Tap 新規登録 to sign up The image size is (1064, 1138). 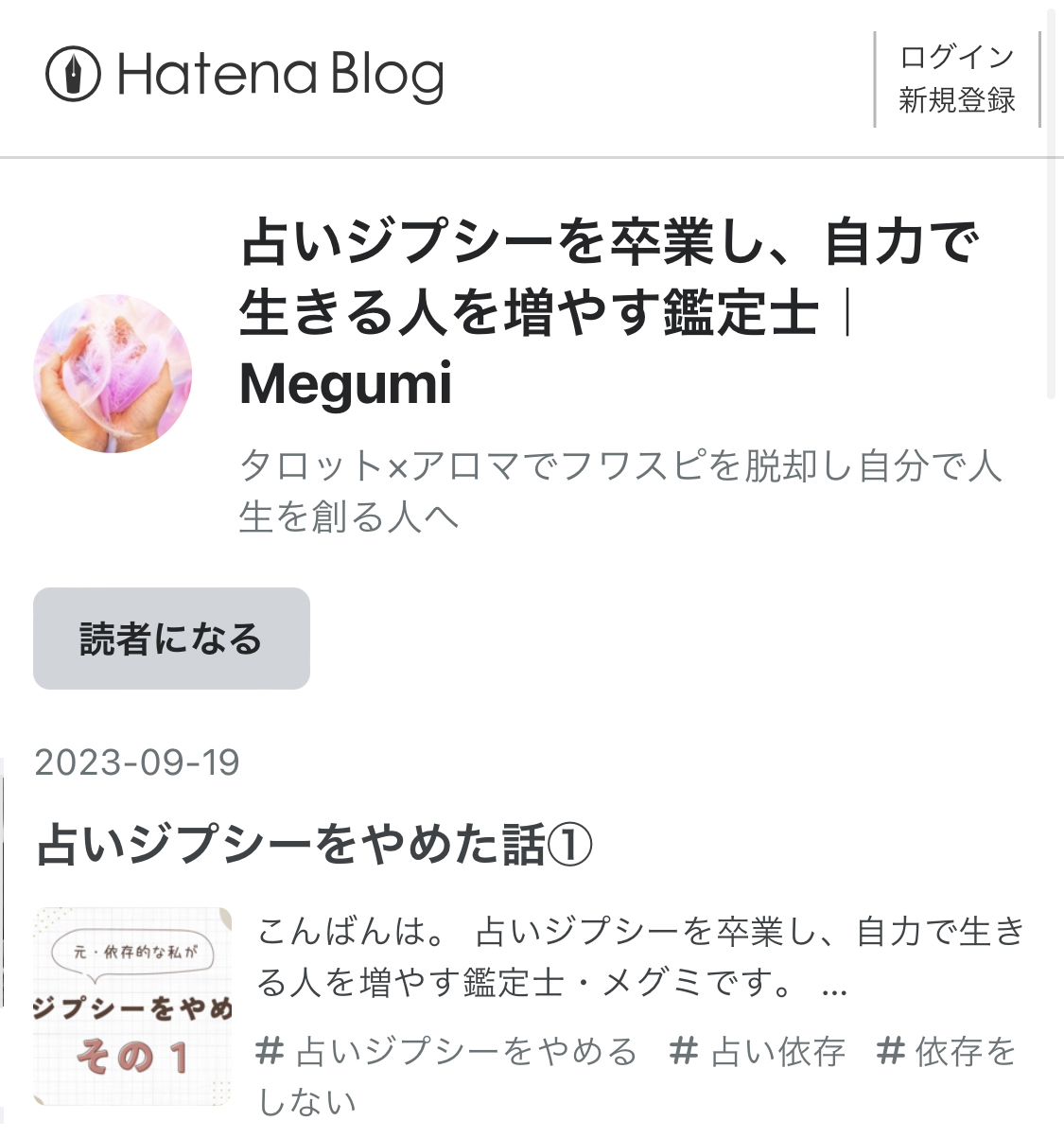[956, 100]
